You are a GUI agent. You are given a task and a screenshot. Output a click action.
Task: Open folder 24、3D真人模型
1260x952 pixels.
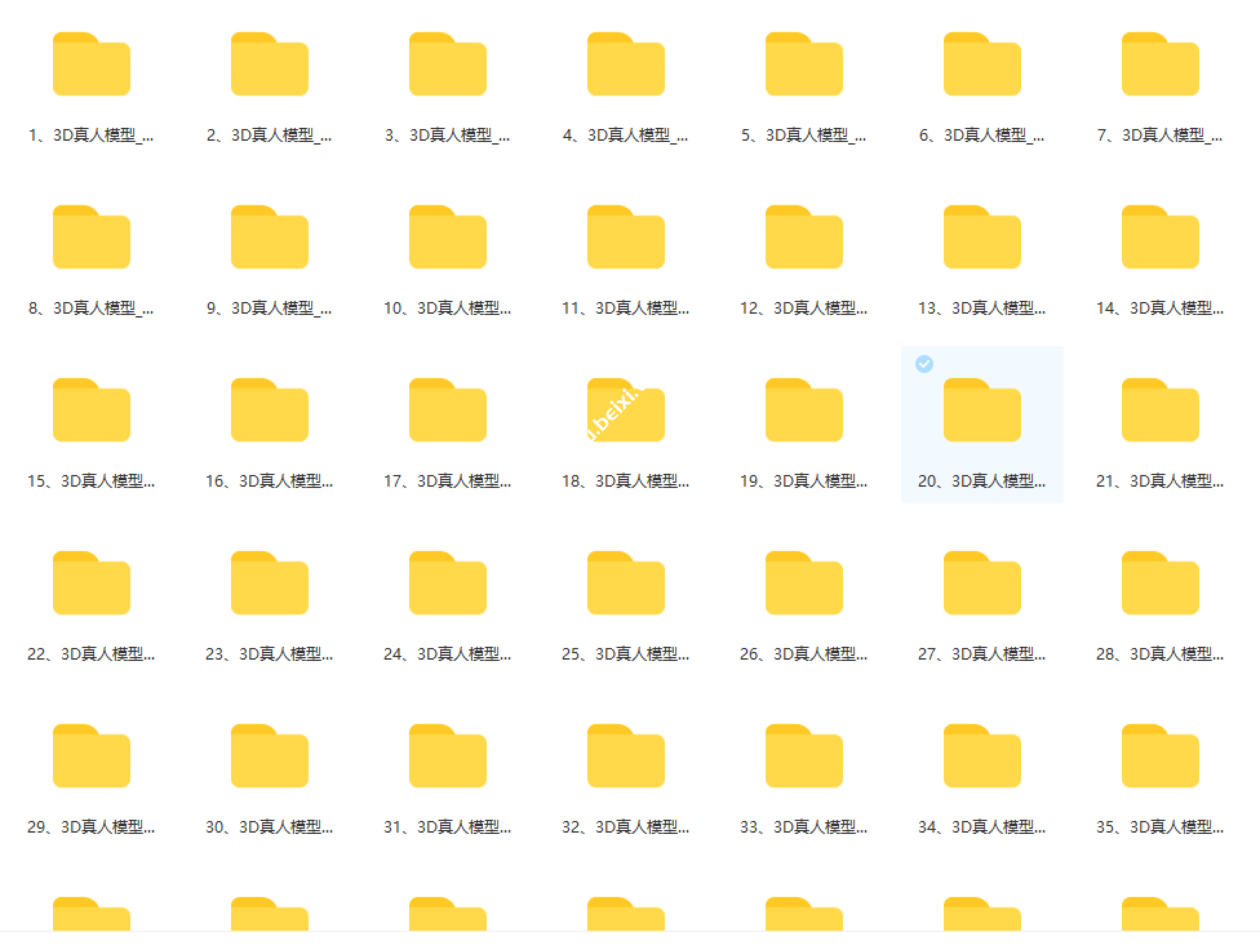pos(447,583)
